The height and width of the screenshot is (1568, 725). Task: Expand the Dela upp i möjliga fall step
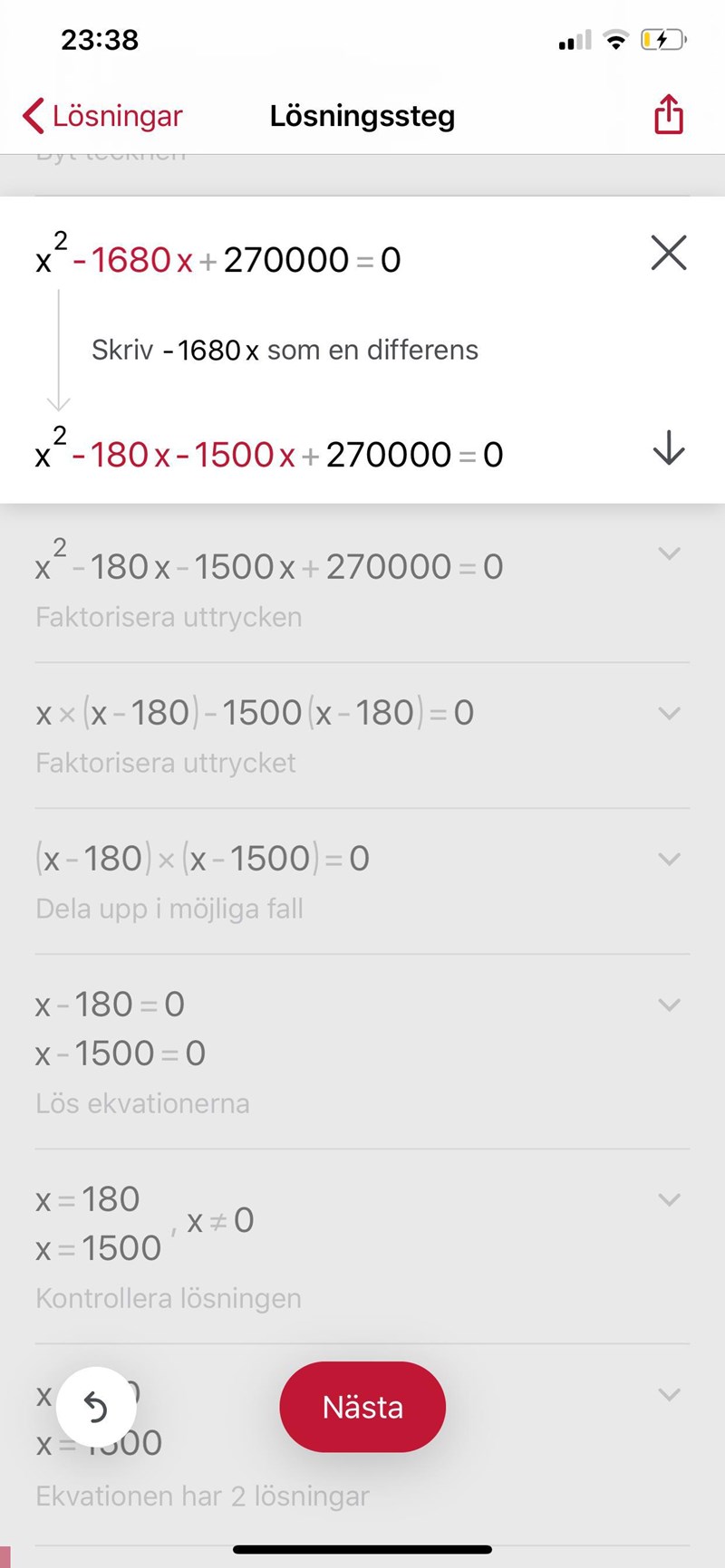point(669,859)
